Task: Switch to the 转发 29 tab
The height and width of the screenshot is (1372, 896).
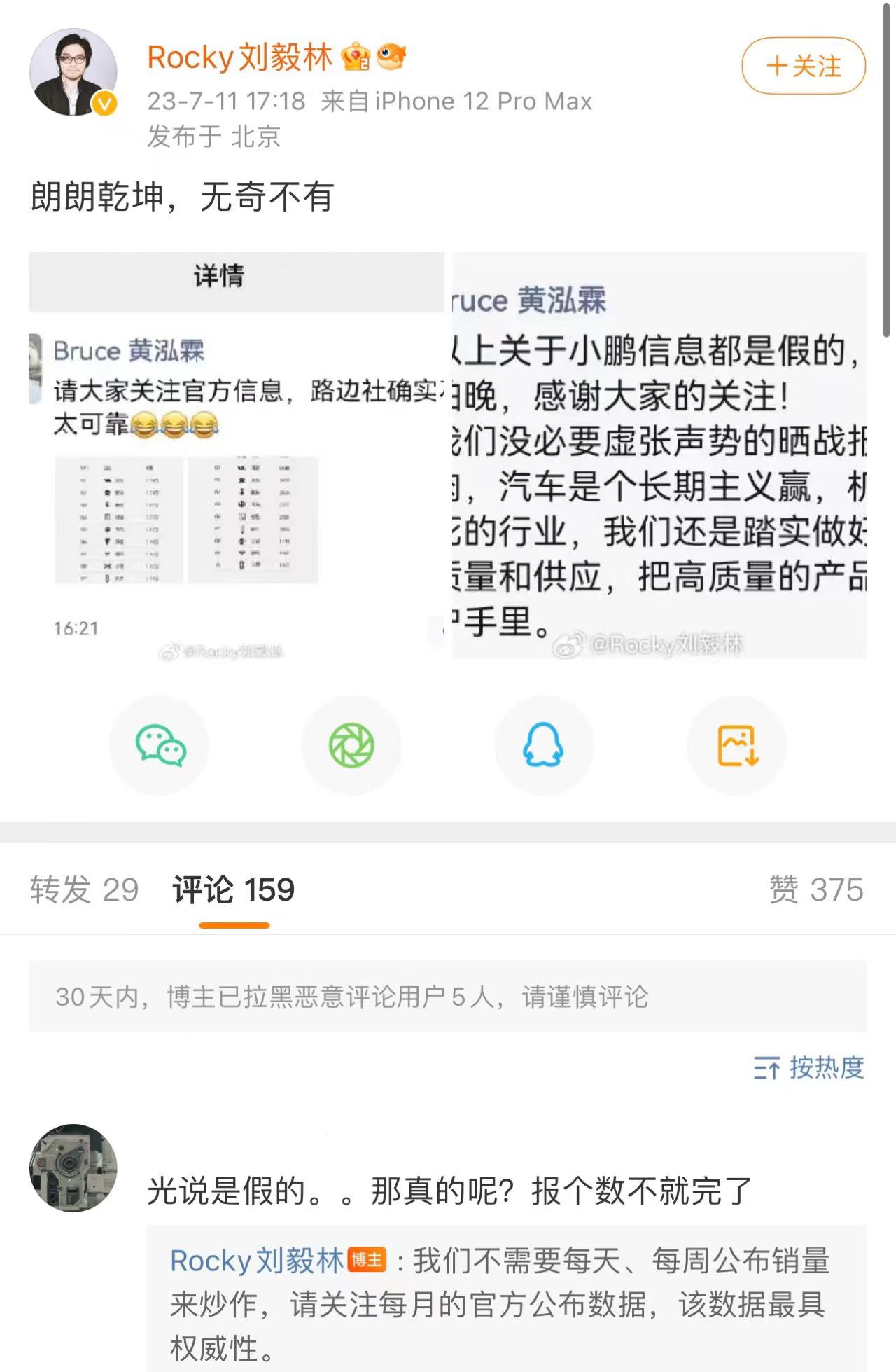Action: (x=84, y=889)
